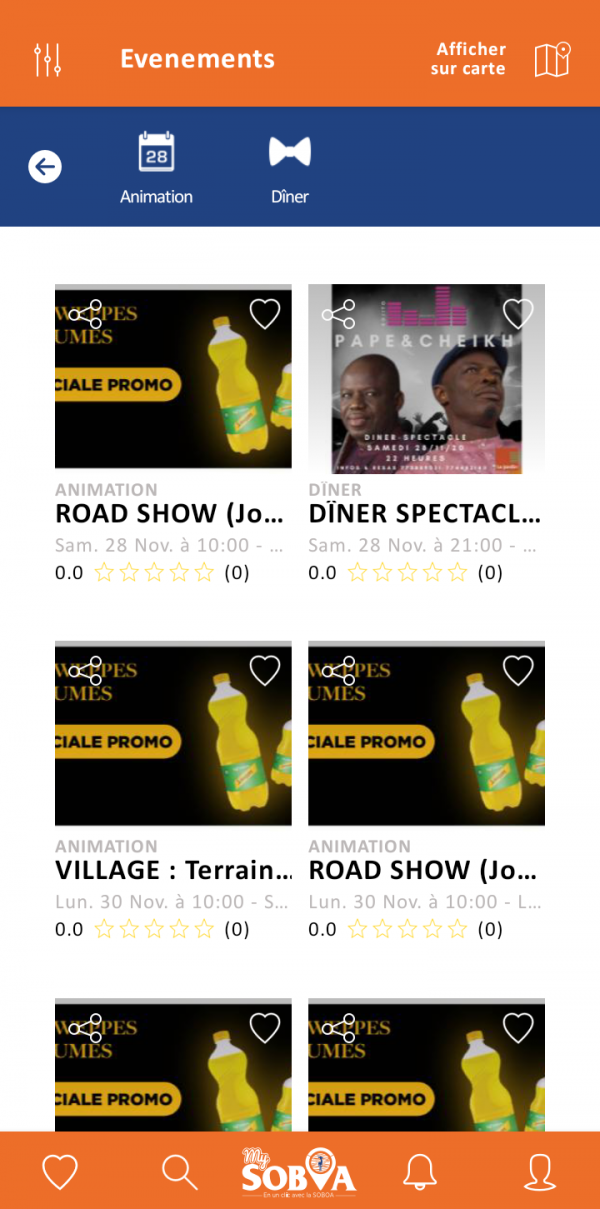Like the ROAD SHOW event on Sam. 28 Nov.

pos(265,314)
